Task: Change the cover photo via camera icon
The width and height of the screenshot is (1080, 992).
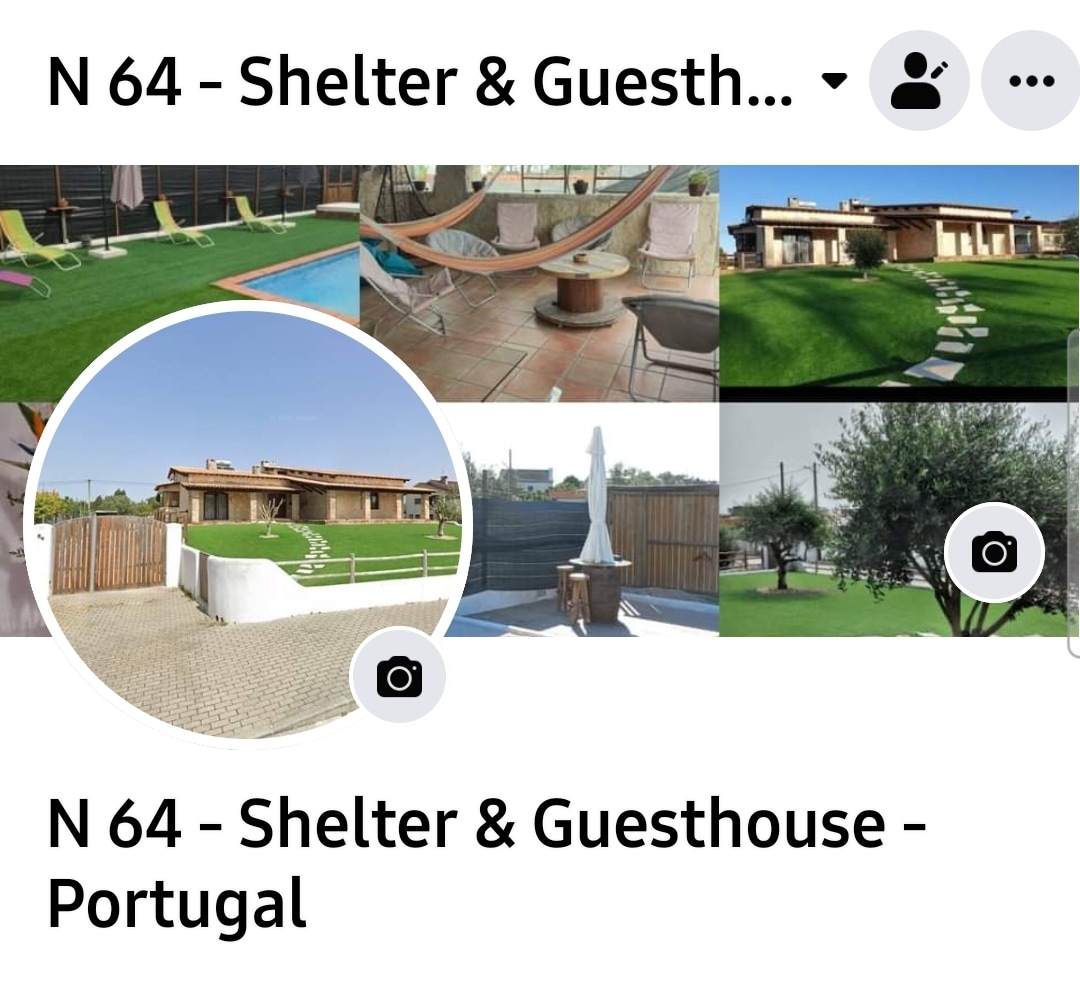Action: pos(994,552)
